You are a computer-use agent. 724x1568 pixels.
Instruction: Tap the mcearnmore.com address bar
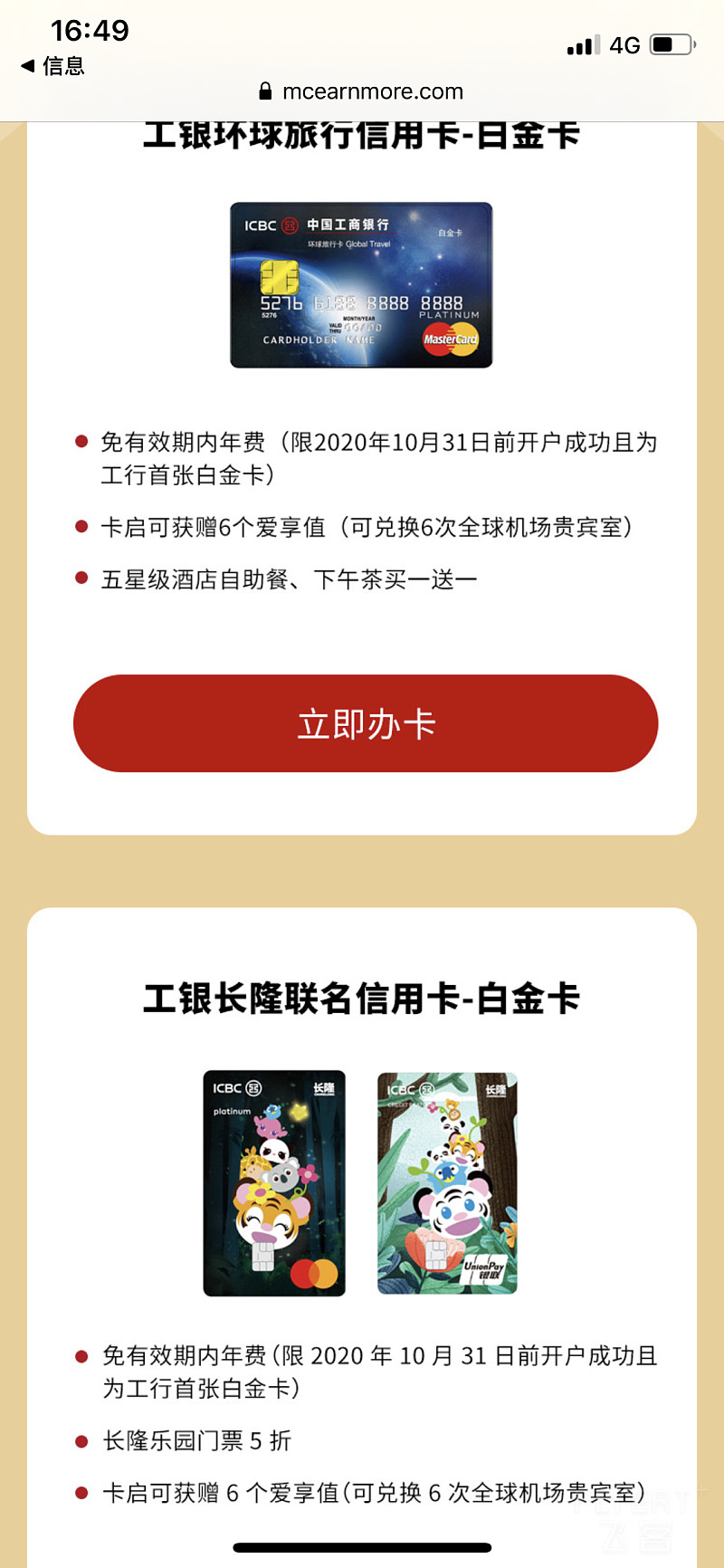362,91
